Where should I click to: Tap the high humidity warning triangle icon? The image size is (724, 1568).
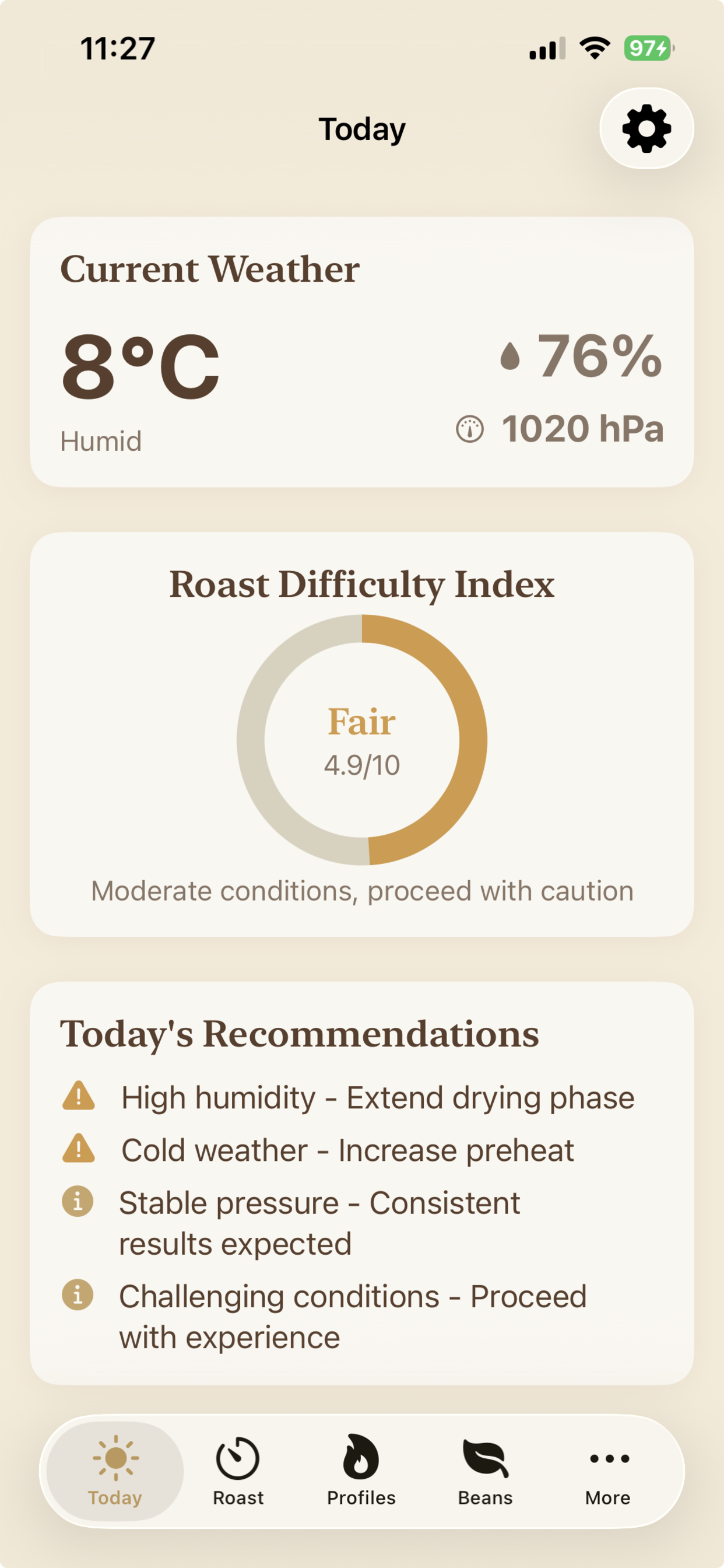pyautogui.click(x=78, y=1095)
